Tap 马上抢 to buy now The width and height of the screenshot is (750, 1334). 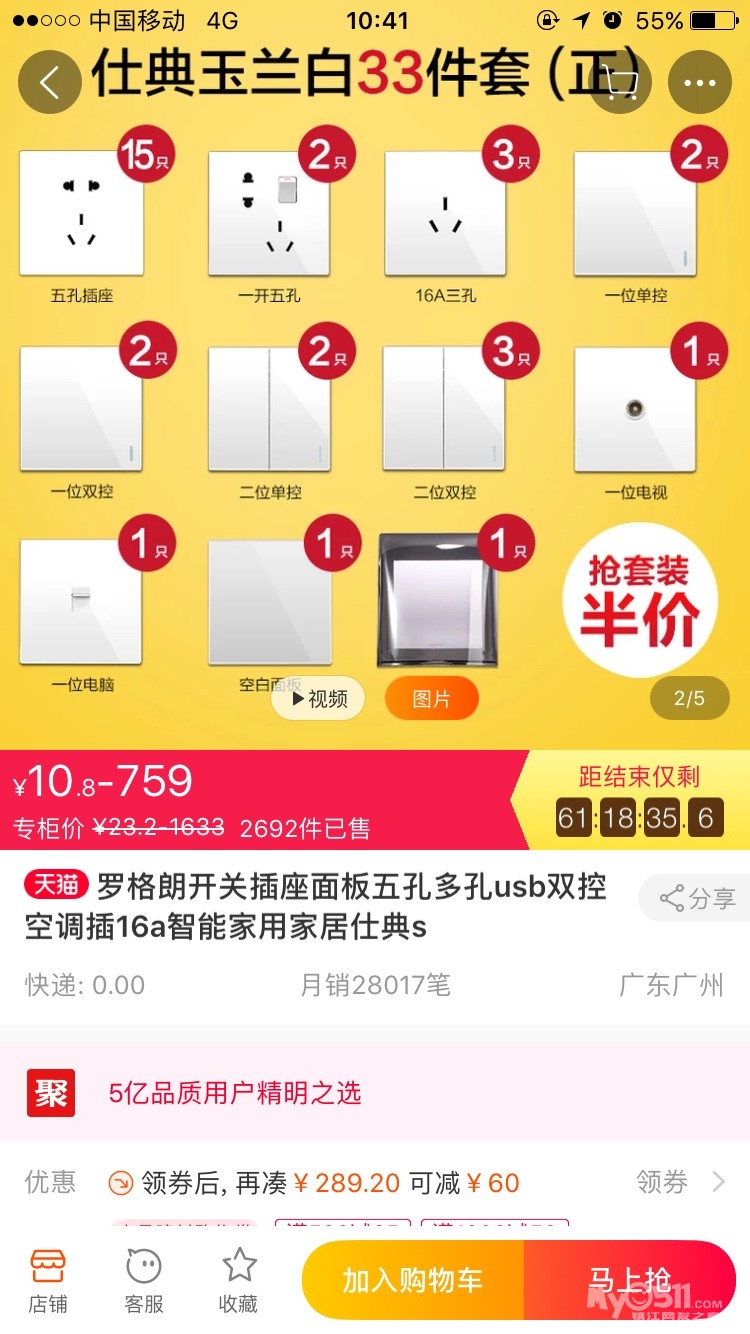(630, 1280)
